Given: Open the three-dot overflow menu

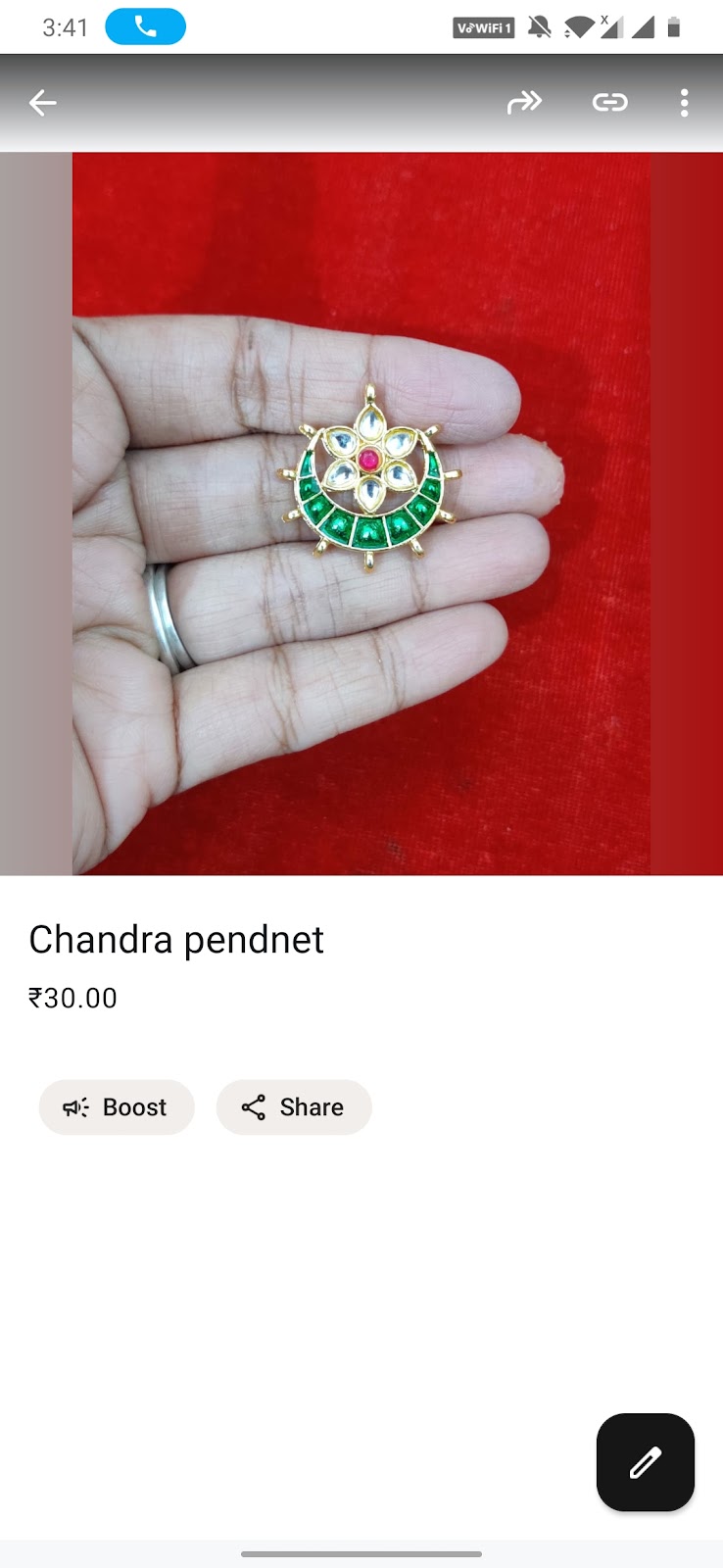Looking at the screenshot, I should pos(684,103).
